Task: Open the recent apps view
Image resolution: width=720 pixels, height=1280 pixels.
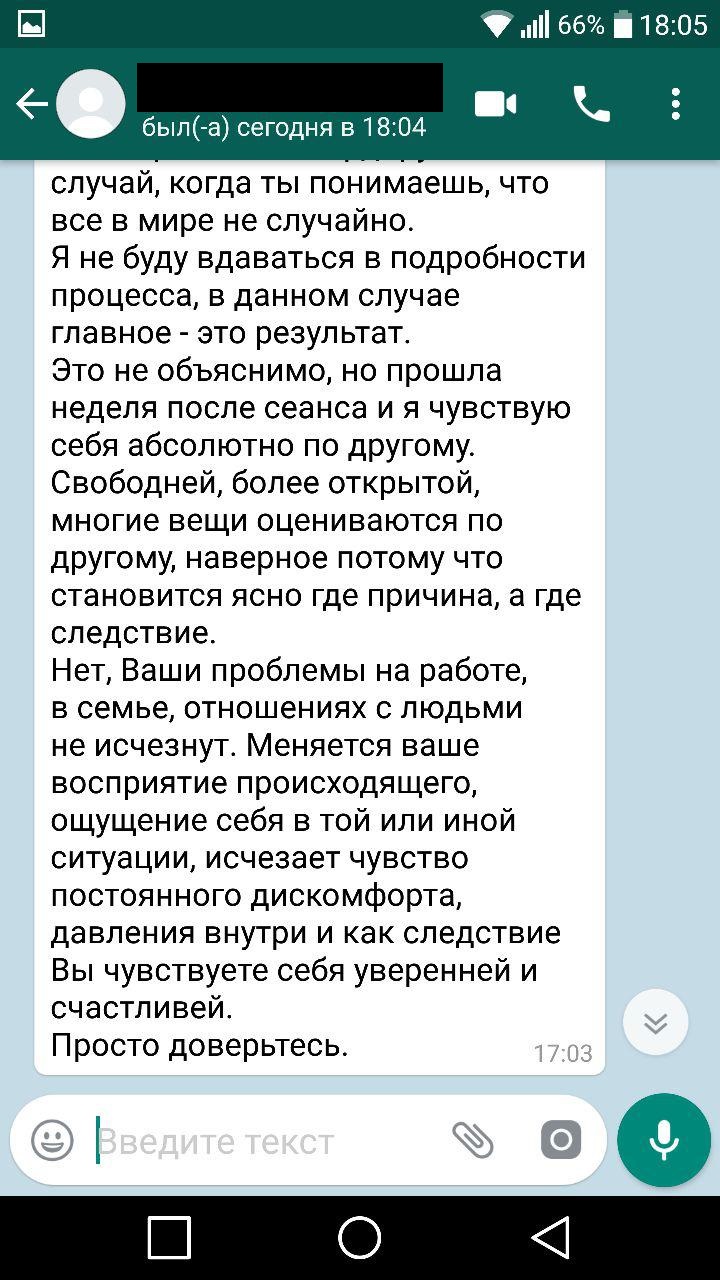Action: (x=170, y=1238)
